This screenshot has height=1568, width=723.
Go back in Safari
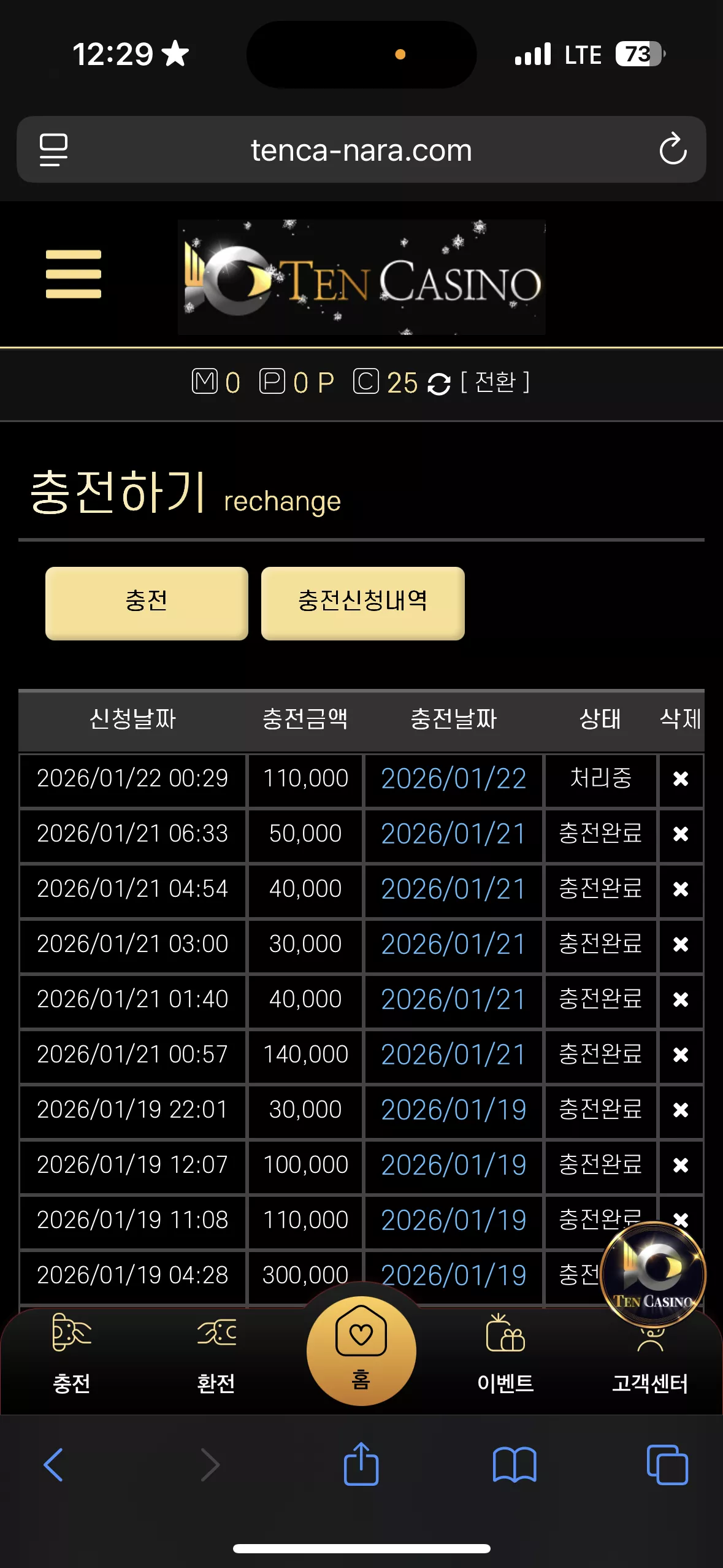click(54, 1464)
